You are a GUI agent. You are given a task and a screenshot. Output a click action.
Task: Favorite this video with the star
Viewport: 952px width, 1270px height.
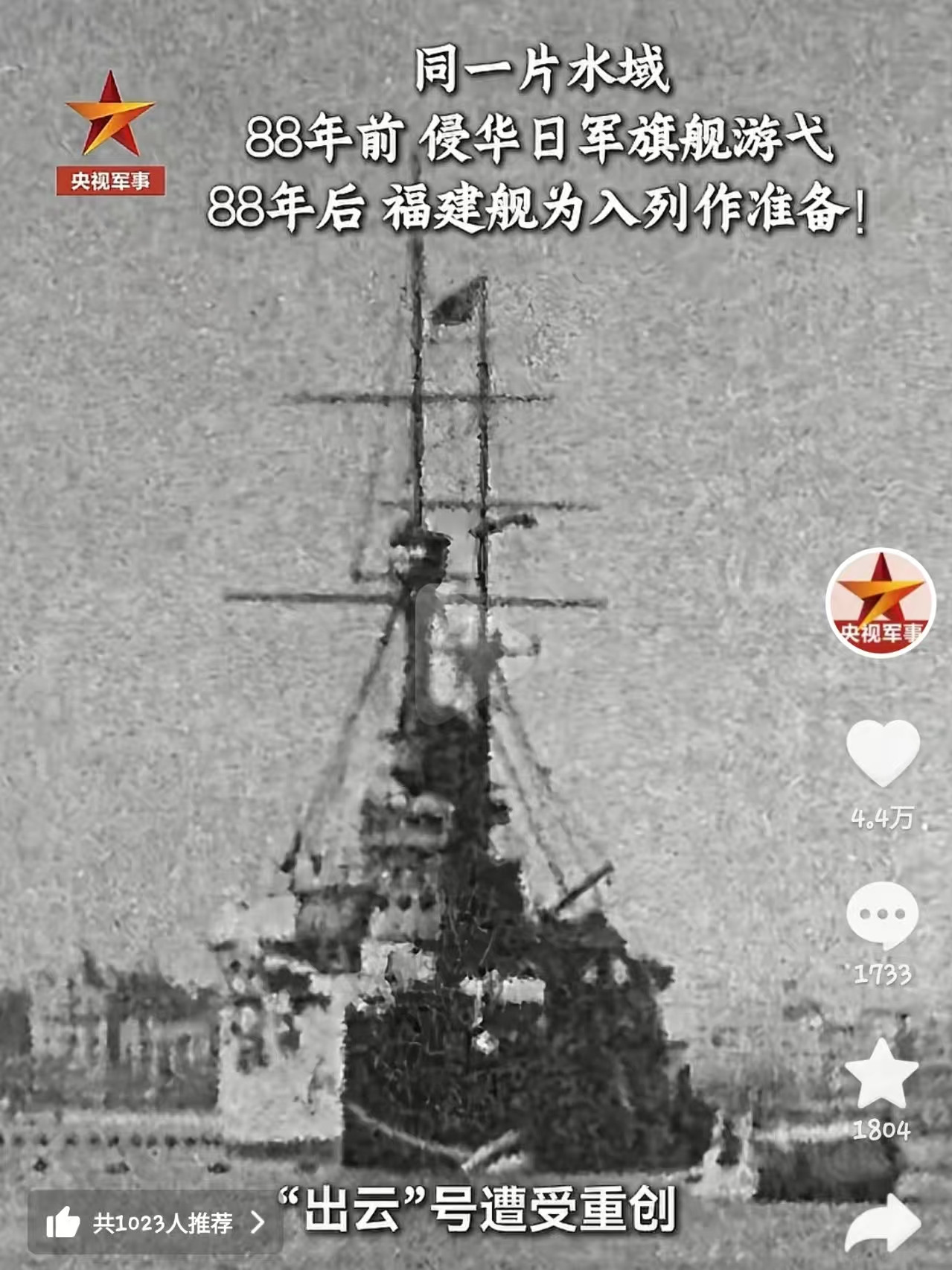(882, 1074)
